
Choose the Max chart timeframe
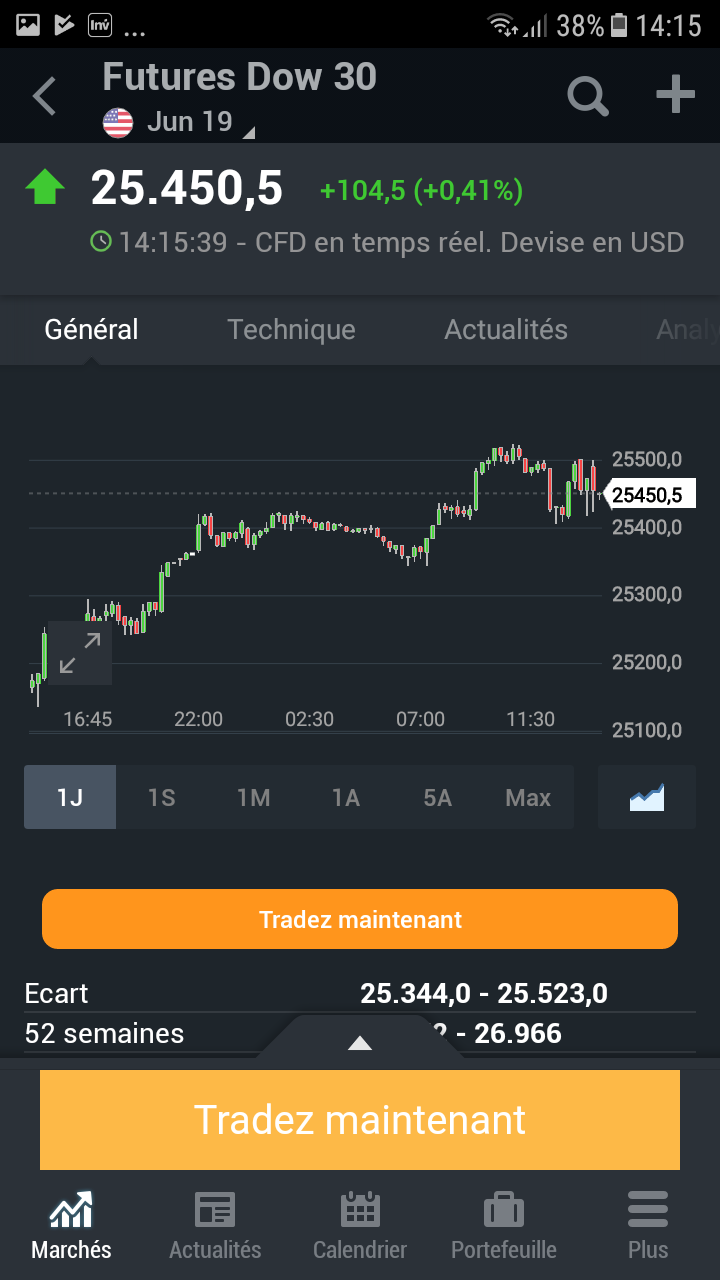(528, 797)
